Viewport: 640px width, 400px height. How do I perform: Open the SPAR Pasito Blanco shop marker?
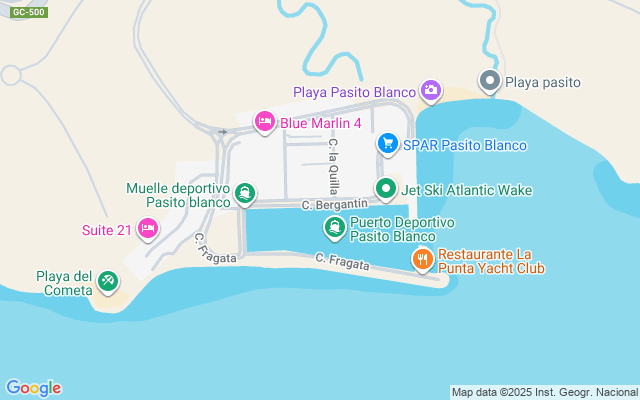[x=387, y=144]
